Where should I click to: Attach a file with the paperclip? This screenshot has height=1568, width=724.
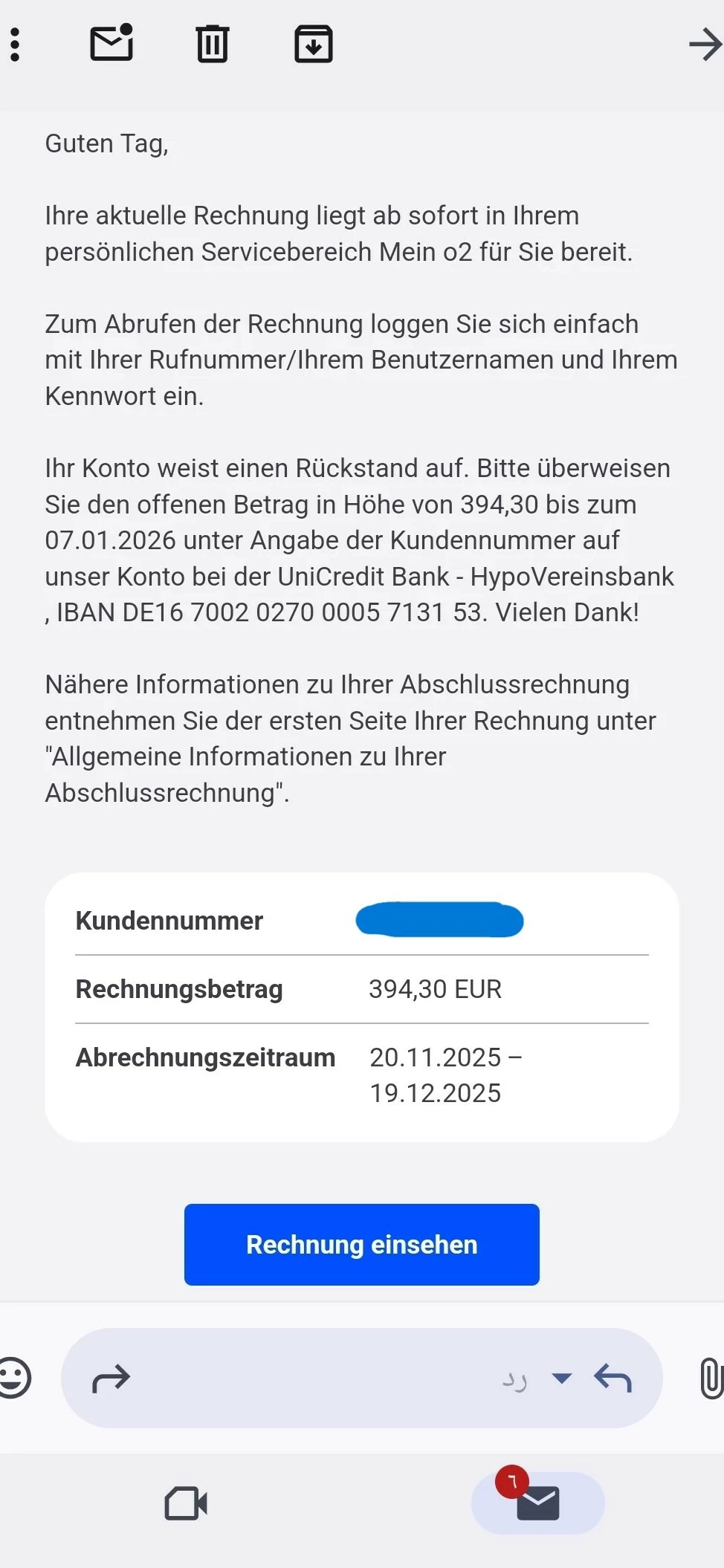[711, 1379]
